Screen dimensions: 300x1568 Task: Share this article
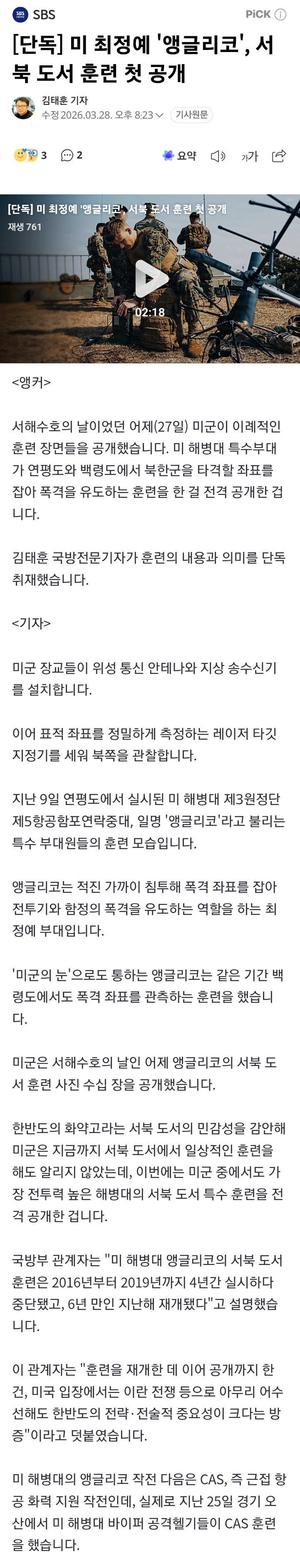pyautogui.click(x=279, y=156)
